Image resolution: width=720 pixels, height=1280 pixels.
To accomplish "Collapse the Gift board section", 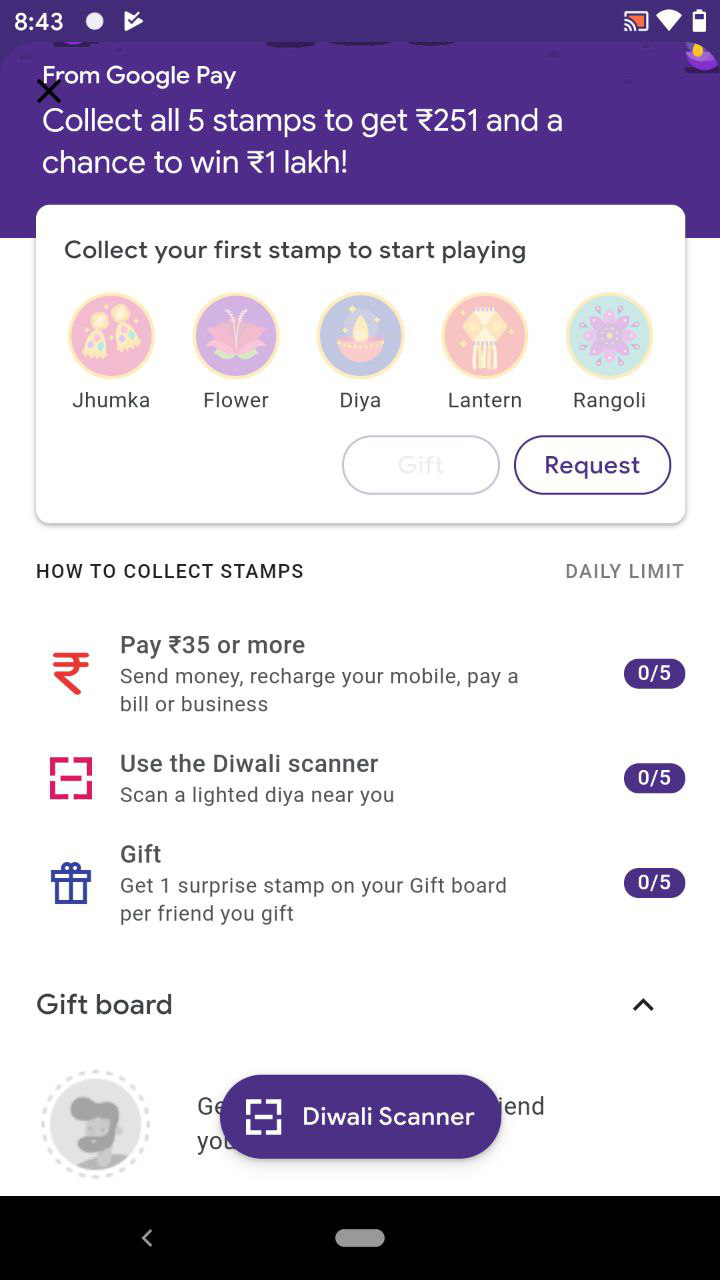I will (x=643, y=1005).
